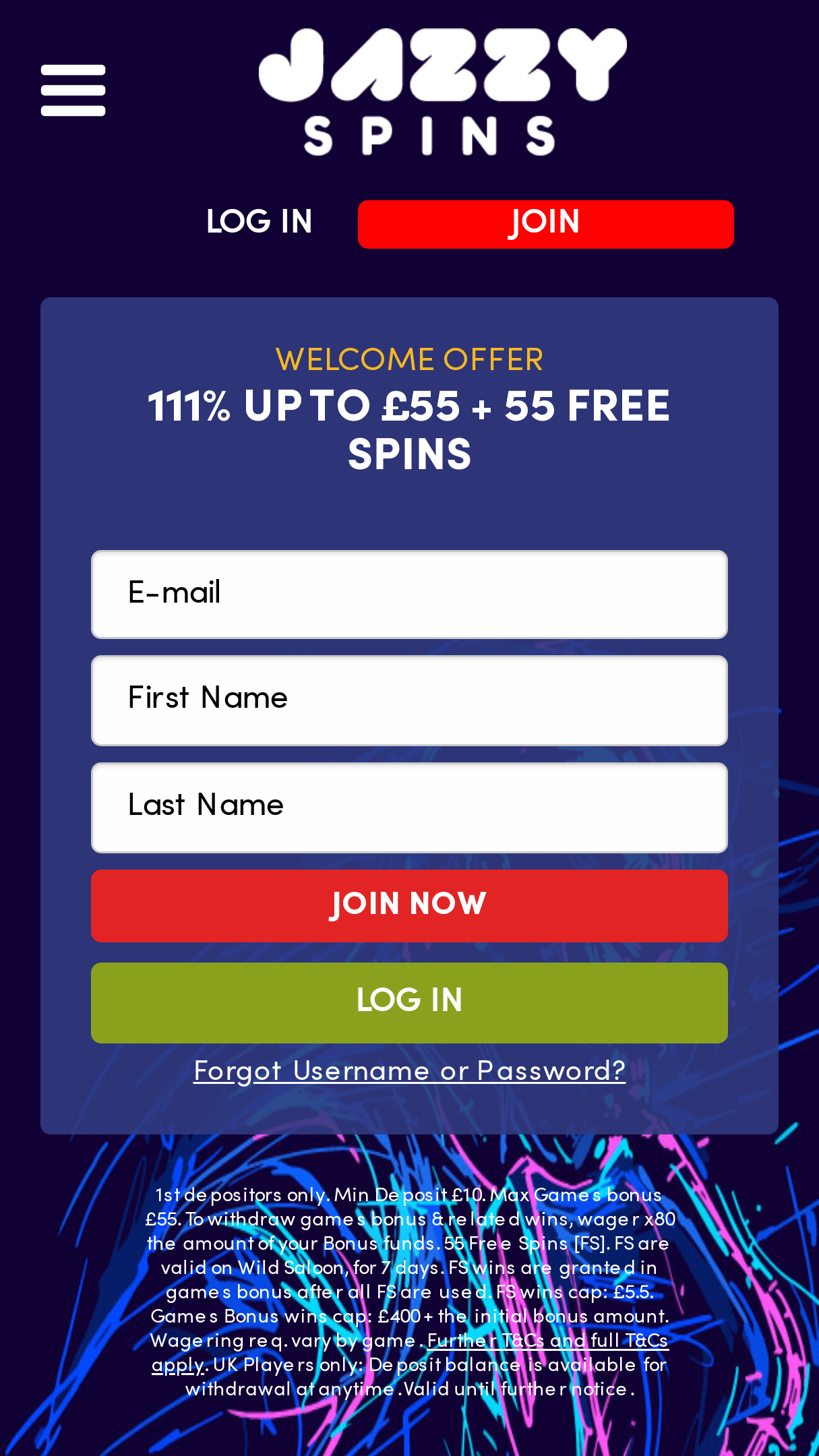Open Forgot Username or Password link
819x1456 pixels.
(409, 1071)
